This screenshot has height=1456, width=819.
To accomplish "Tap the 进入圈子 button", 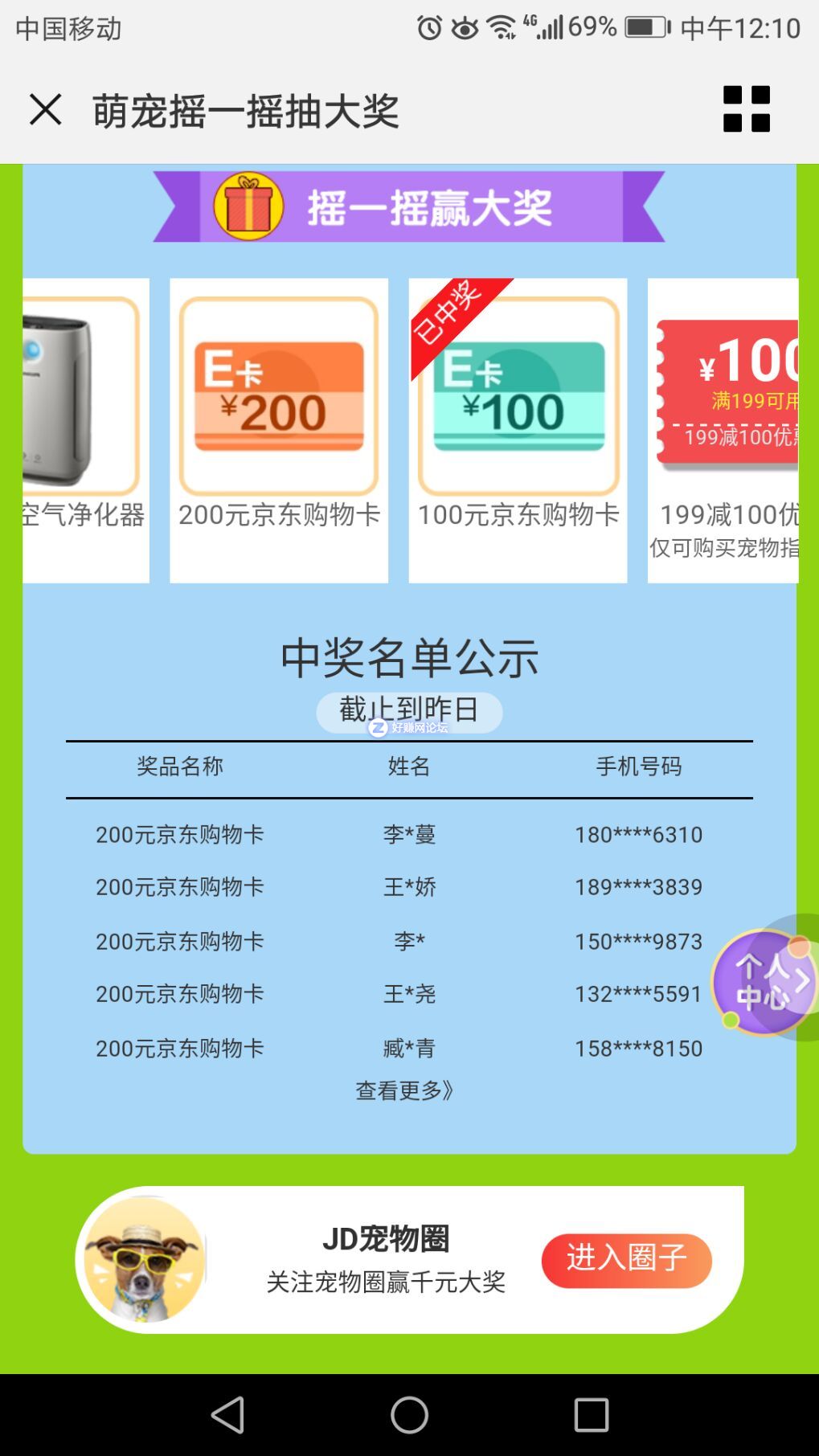I will [x=626, y=1259].
